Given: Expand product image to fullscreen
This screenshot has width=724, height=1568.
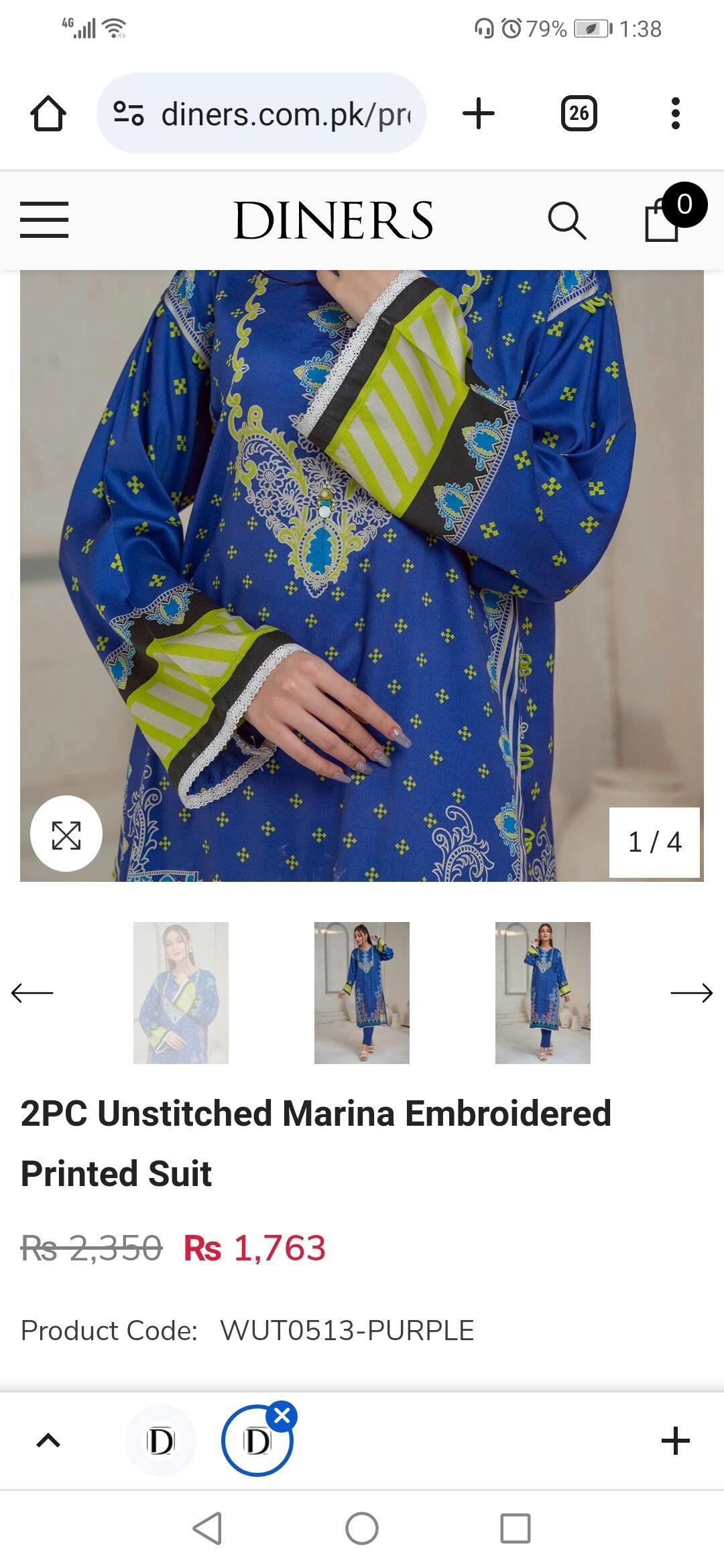Looking at the screenshot, I should click(66, 834).
